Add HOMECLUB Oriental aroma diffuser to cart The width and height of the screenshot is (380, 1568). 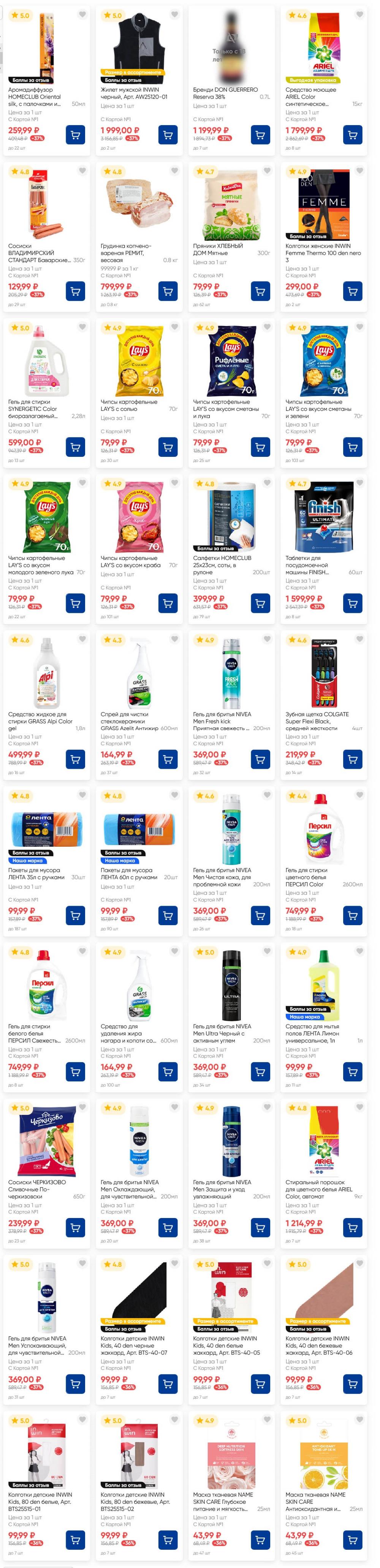pos(75,135)
